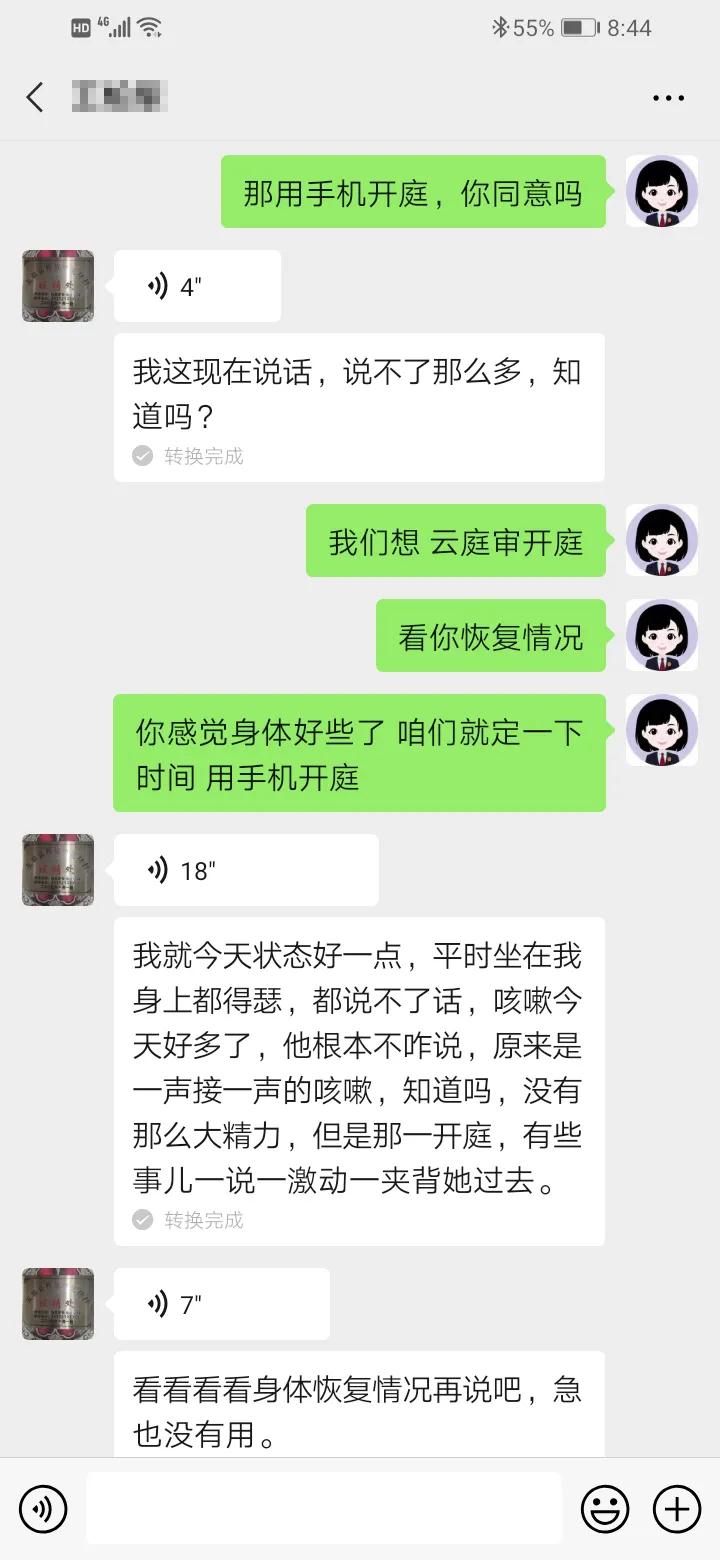Switch to voice input mode
Screen dimensions: 720x1560
pos(43,1508)
